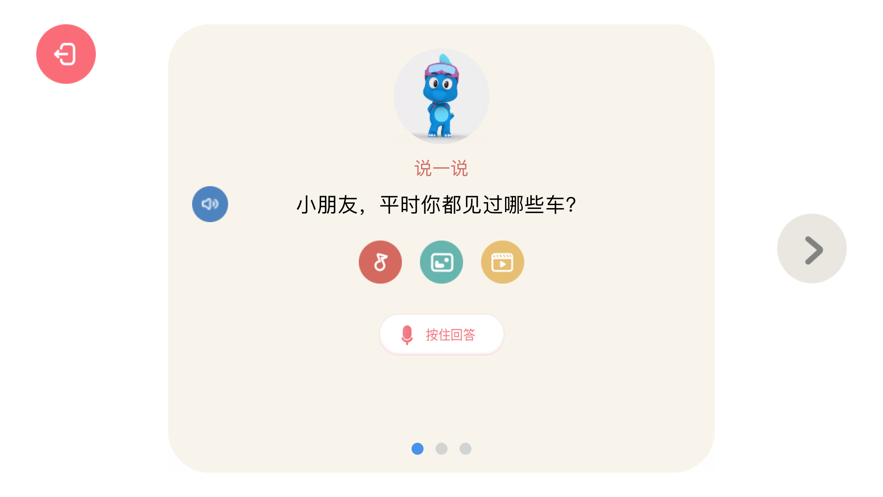
Task: Open the red music note button
Action: pyautogui.click(x=380, y=262)
